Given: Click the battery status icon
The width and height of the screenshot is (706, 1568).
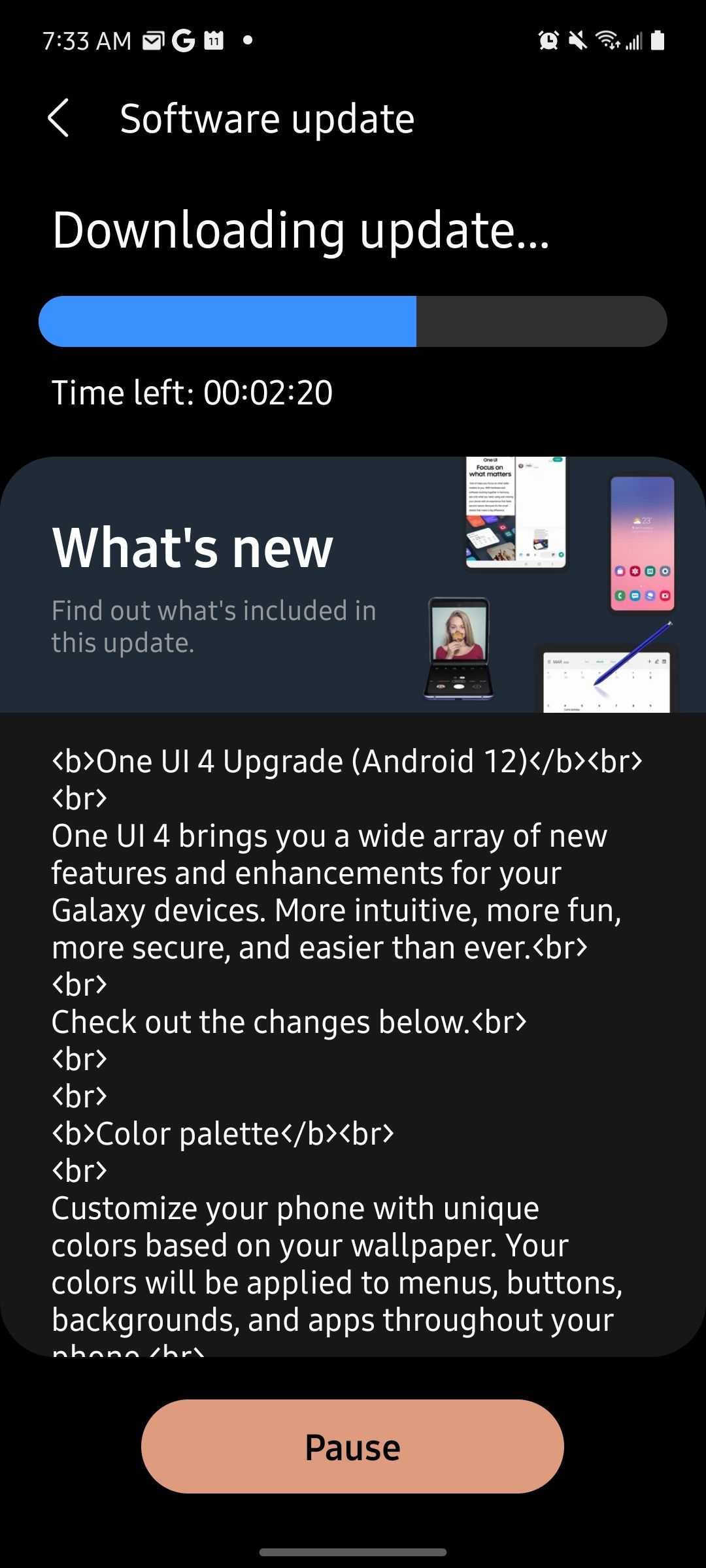Looking at the screenshot, I should coord(656,41).
